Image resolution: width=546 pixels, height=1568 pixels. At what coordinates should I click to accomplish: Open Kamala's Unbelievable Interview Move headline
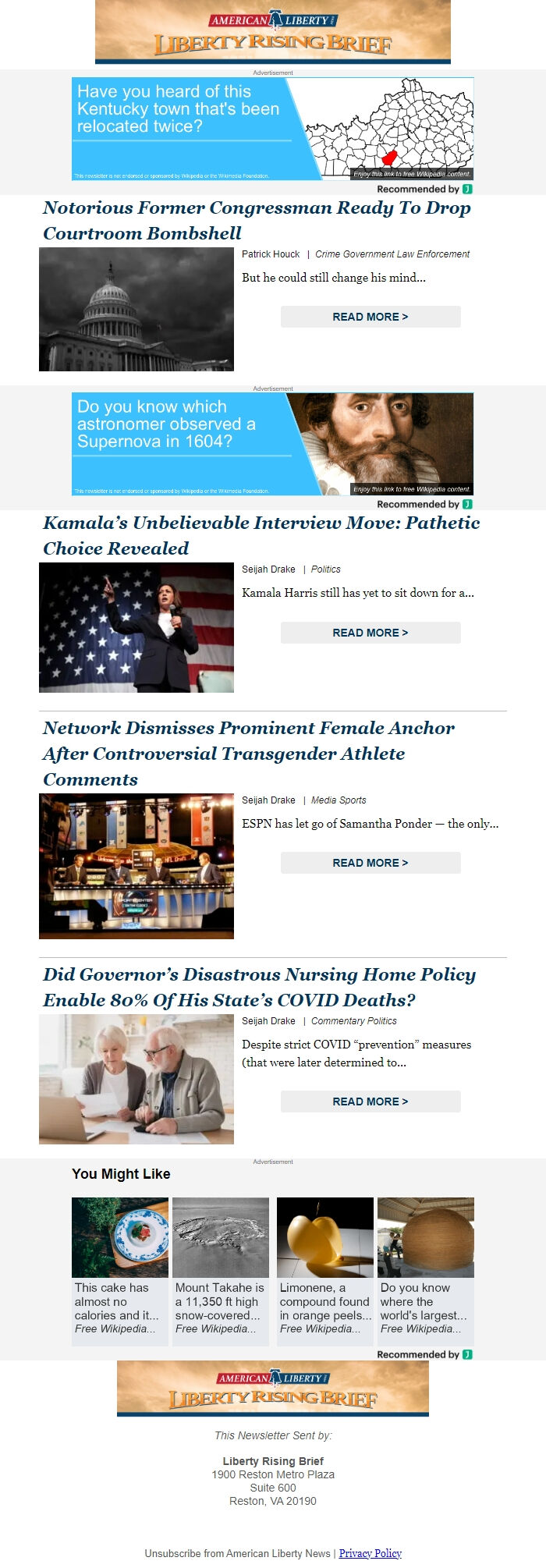point(261,535)
